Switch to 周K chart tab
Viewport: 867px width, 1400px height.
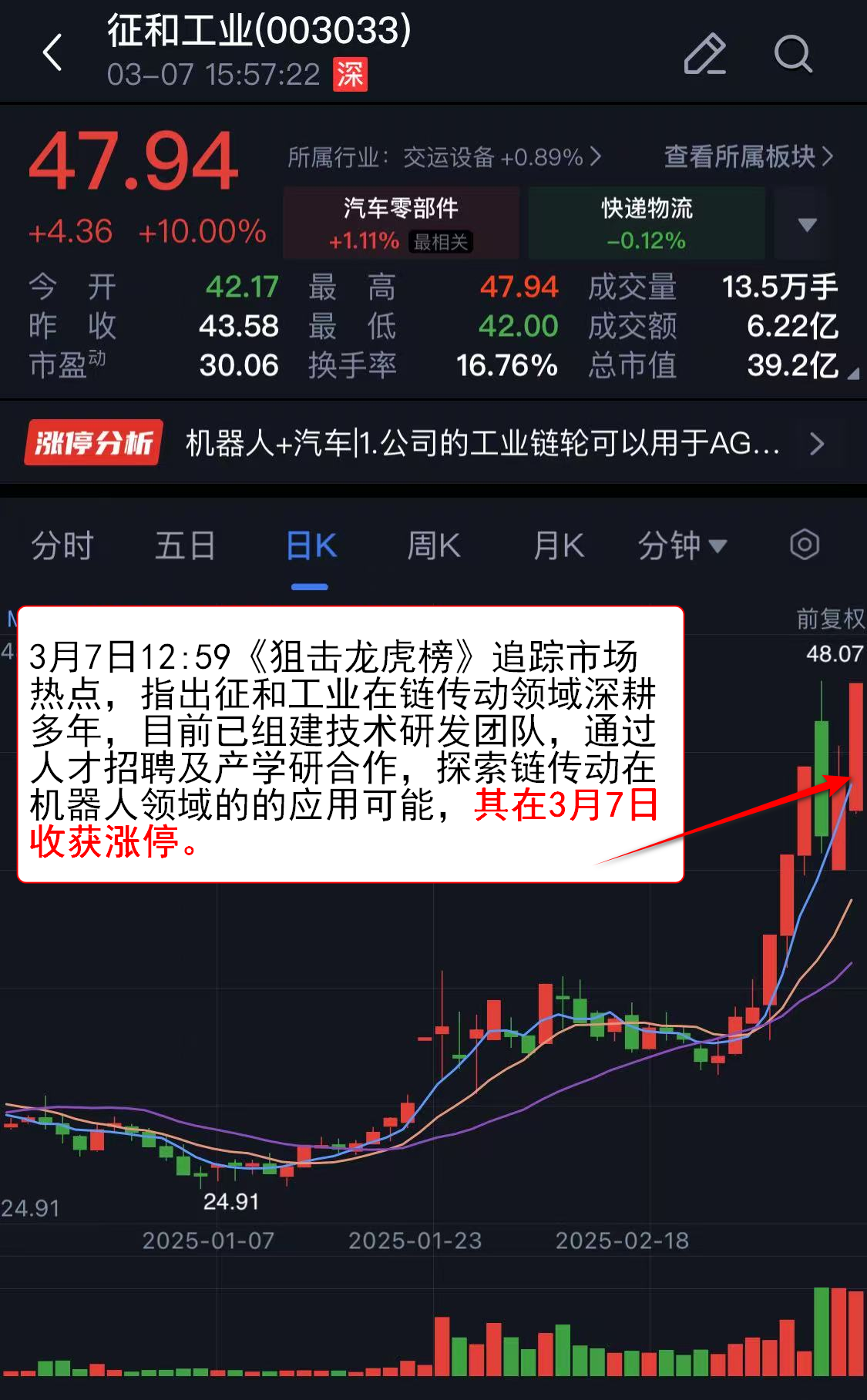[433, 546]
